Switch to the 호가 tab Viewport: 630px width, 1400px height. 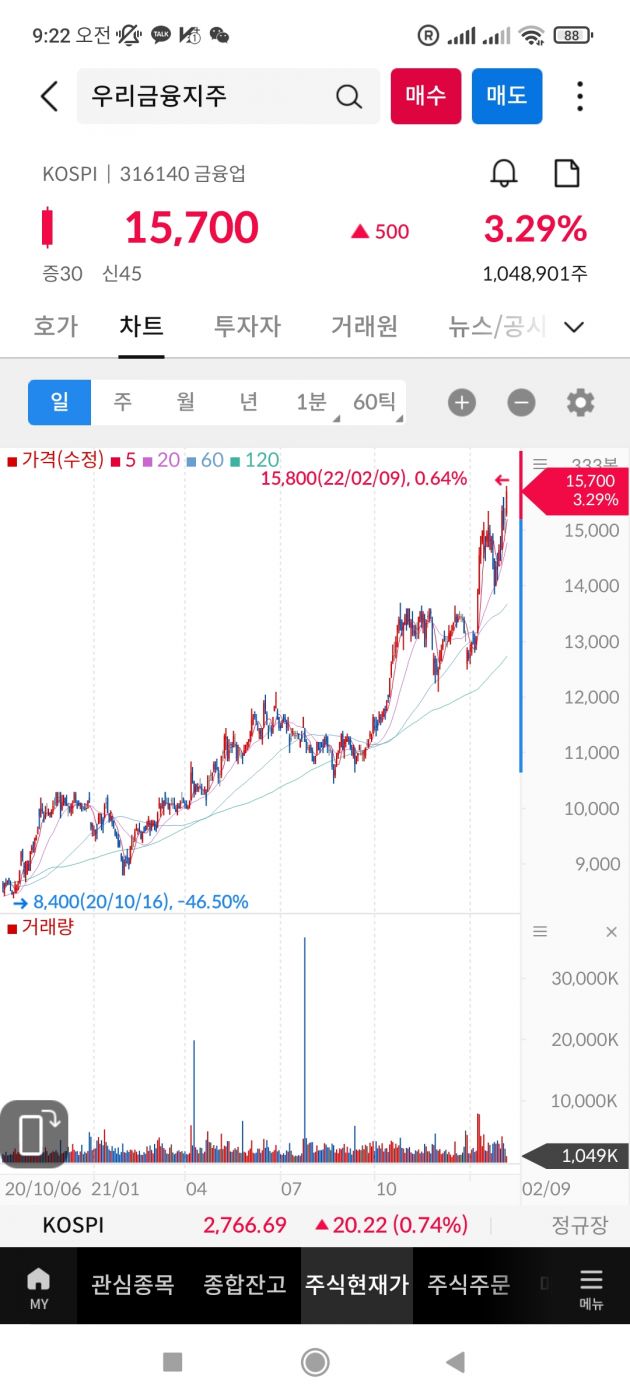tap(55, 326)
